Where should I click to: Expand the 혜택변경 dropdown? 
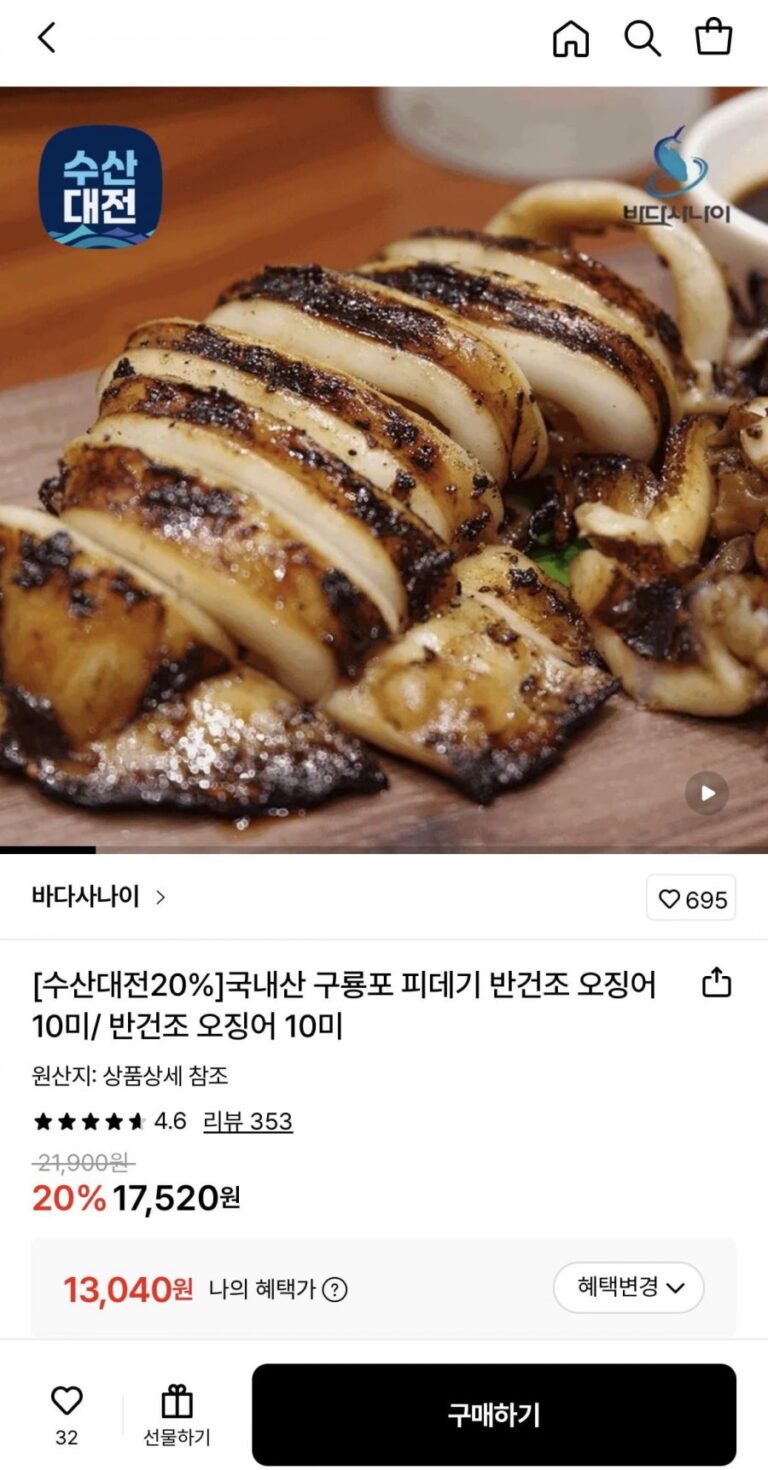(x=629, y=1287)
